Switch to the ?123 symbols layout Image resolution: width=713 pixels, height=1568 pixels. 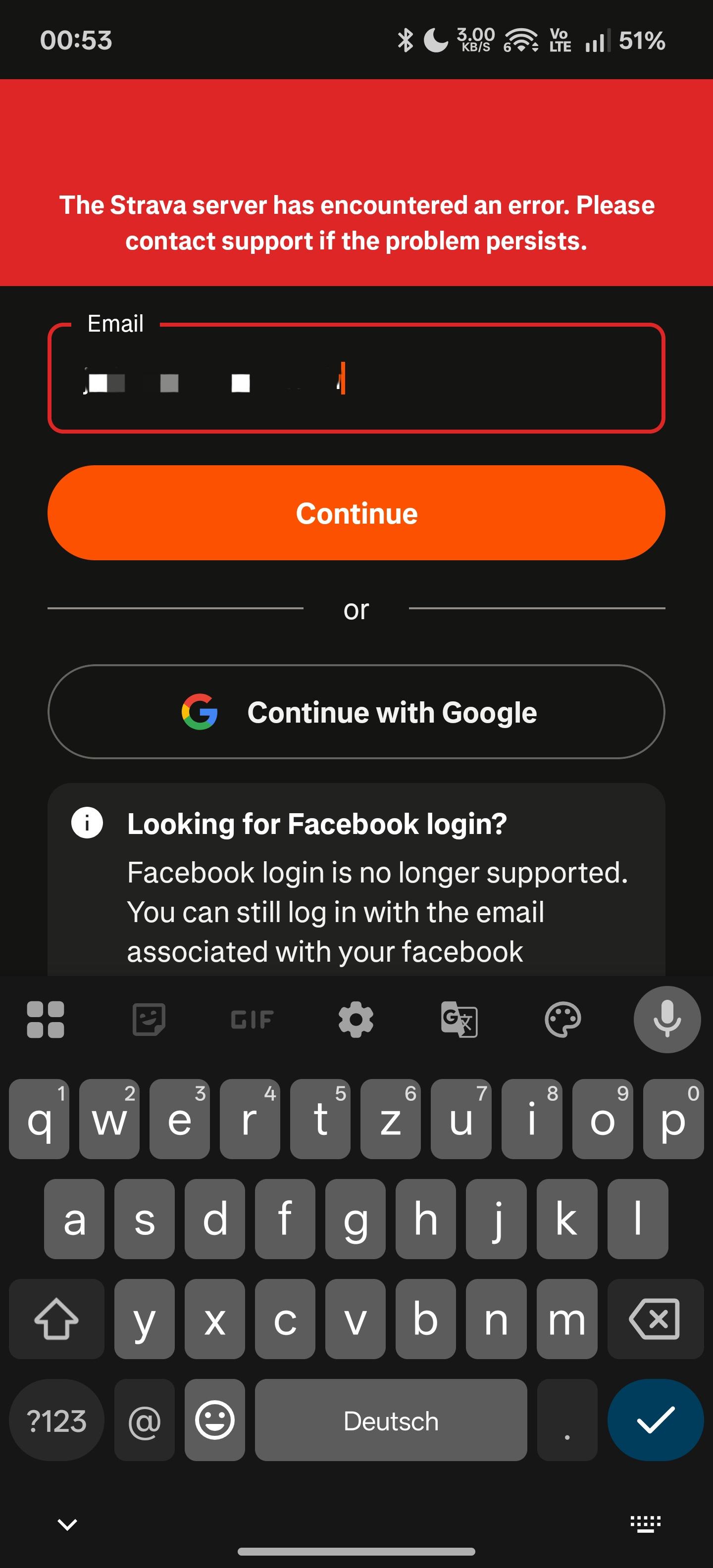pyautogui.click(x=56, y=1420)
